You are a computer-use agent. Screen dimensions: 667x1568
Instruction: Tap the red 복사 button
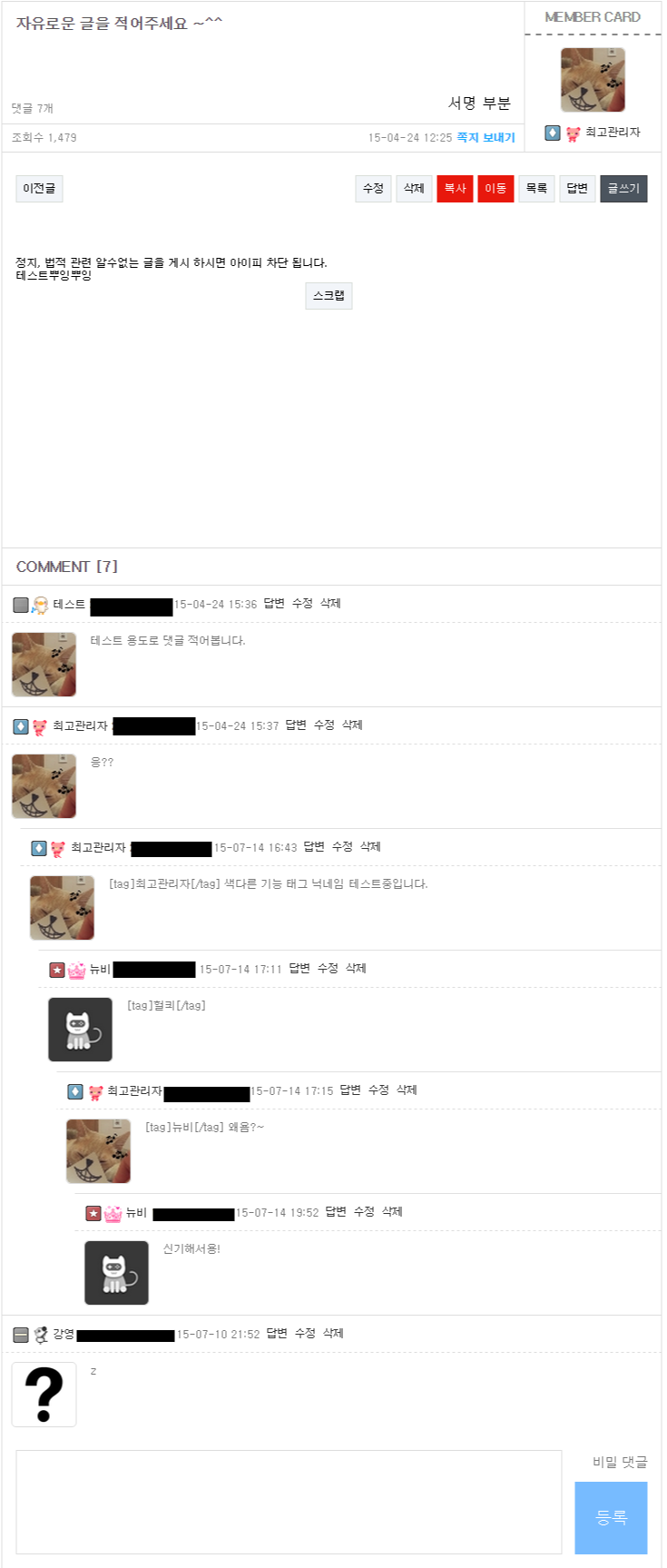coord(455,188)
